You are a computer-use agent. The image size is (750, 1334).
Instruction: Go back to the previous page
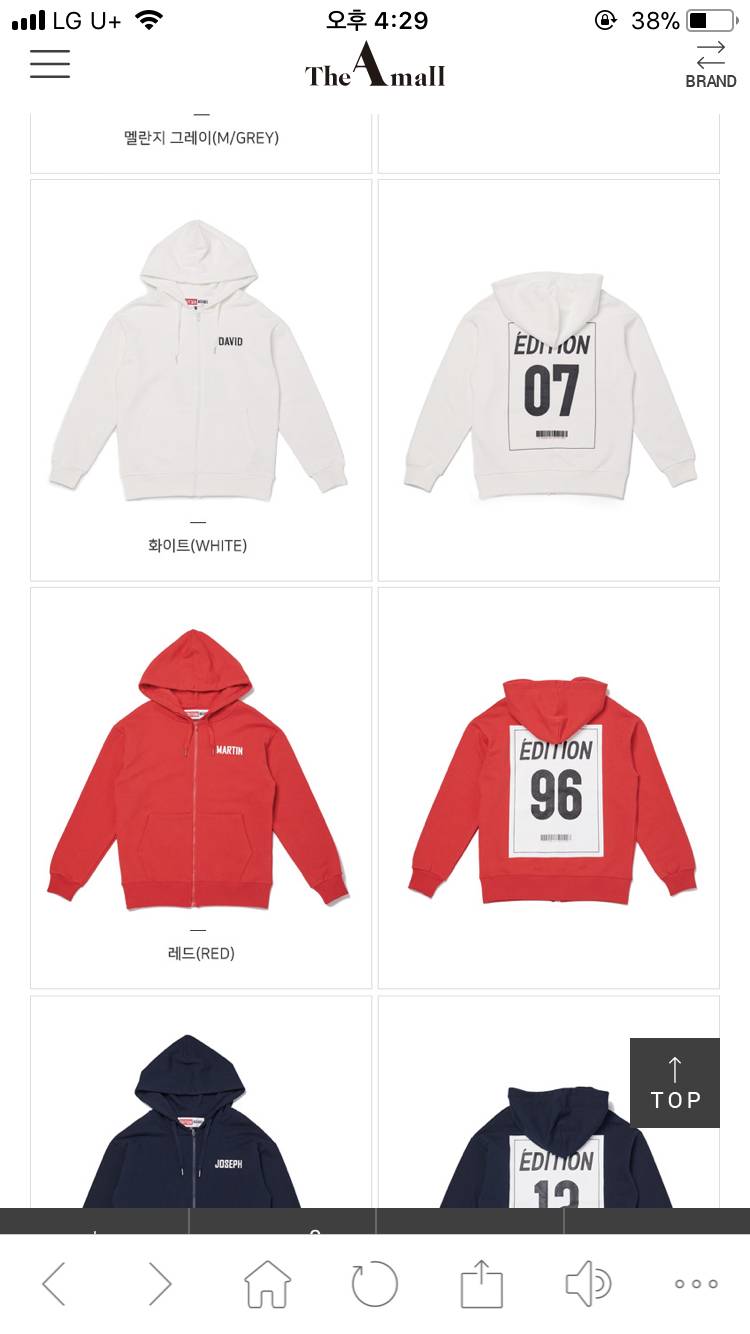[54, 1284]
